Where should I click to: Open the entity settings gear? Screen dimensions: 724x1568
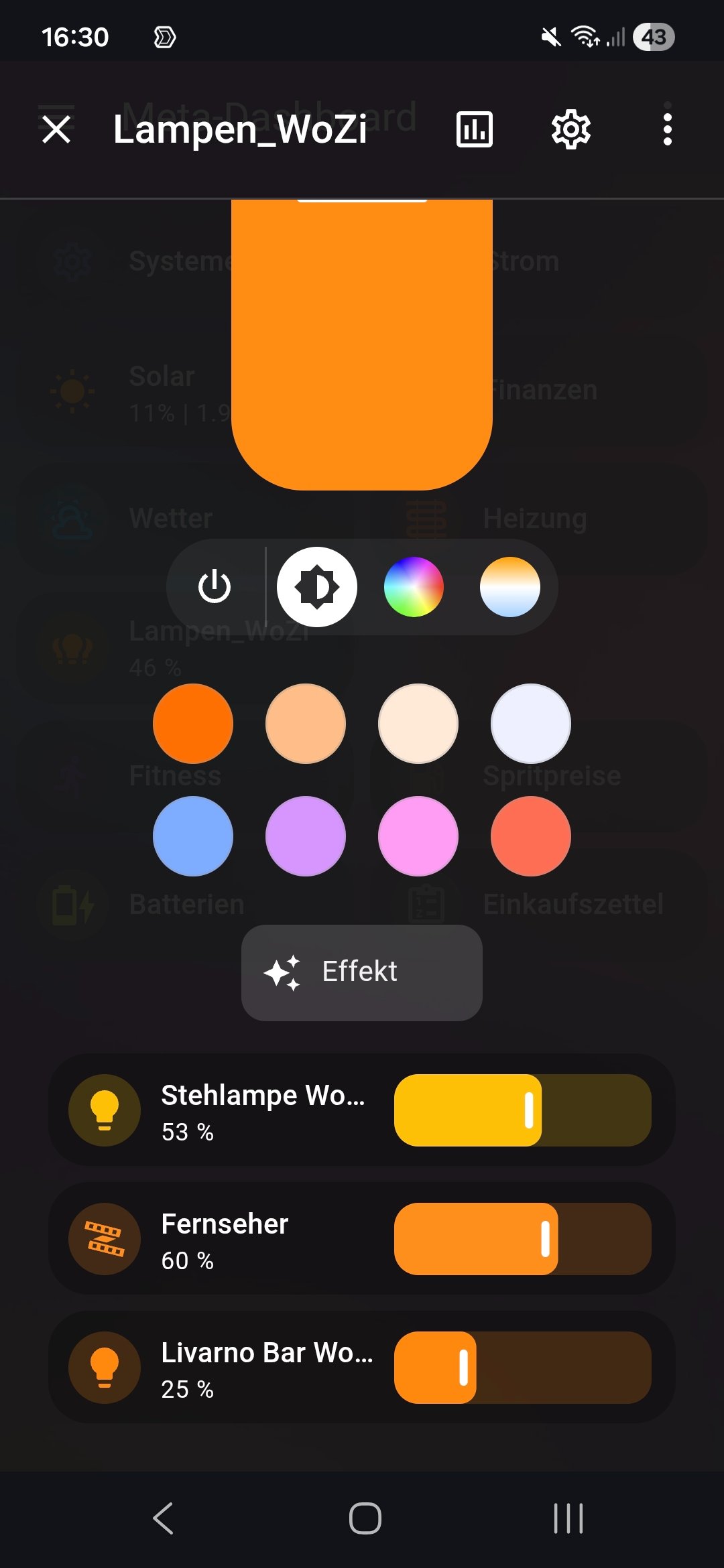[570, 129]
